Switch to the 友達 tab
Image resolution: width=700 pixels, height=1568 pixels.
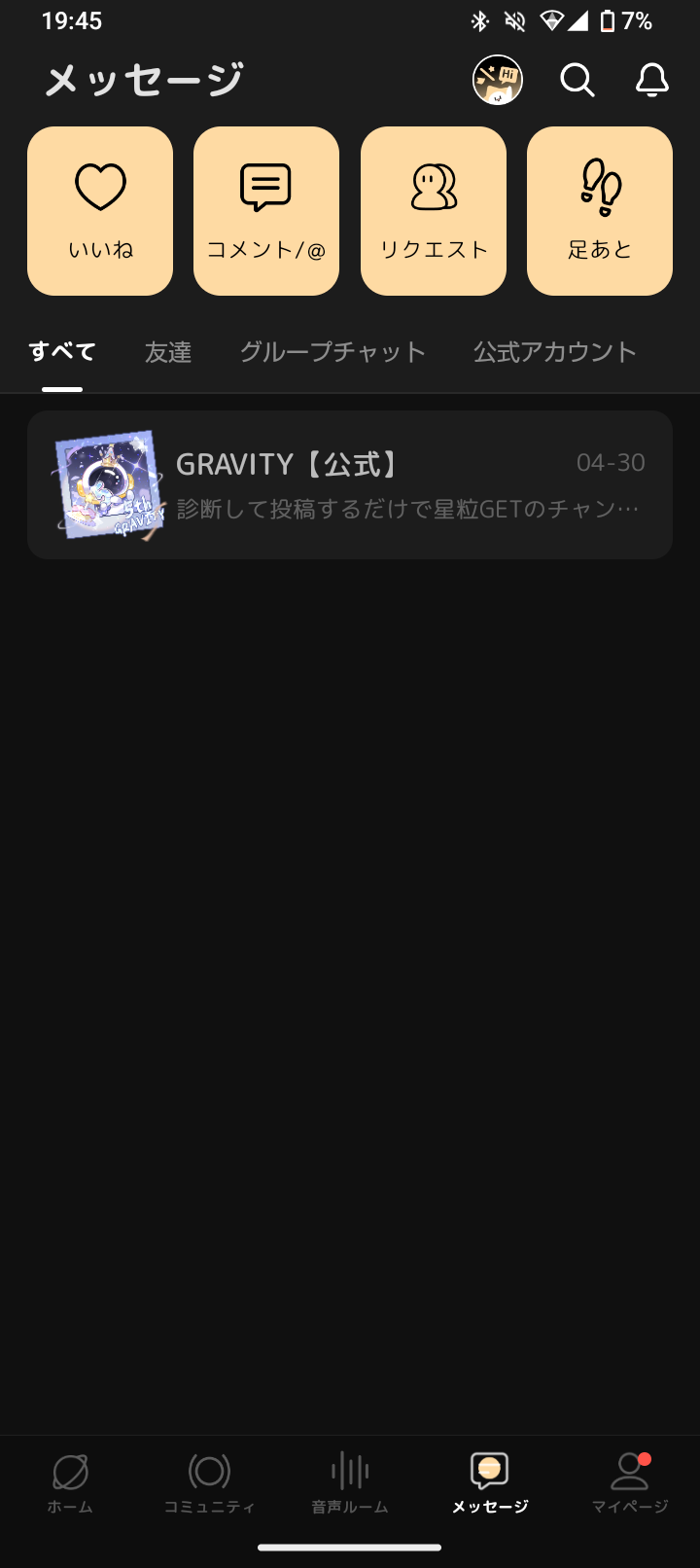coord(168,352)
